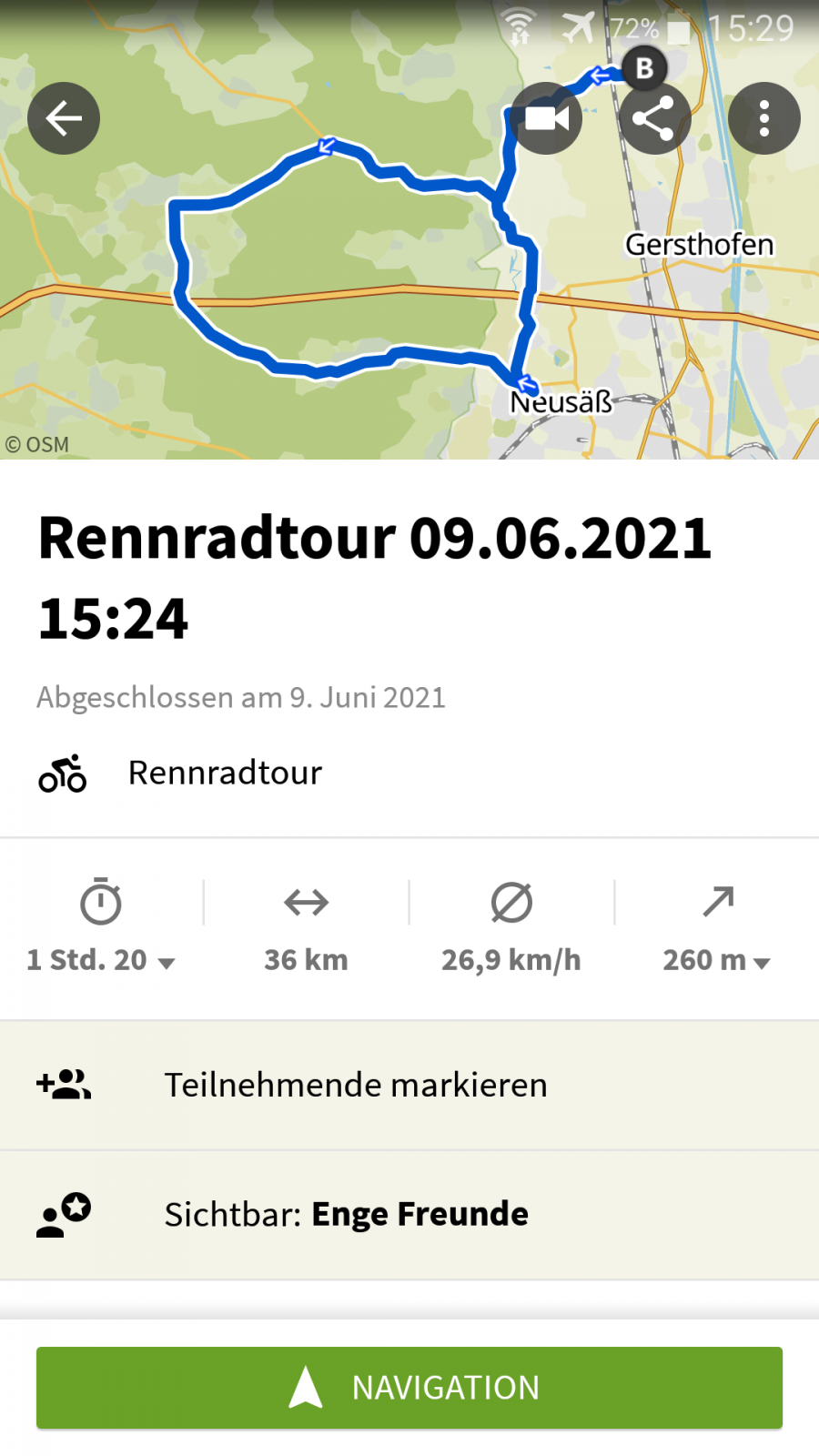Tap the back arrow icon
The width and height of the screenshot is (819, 1456).
click(x=63, y=117)
